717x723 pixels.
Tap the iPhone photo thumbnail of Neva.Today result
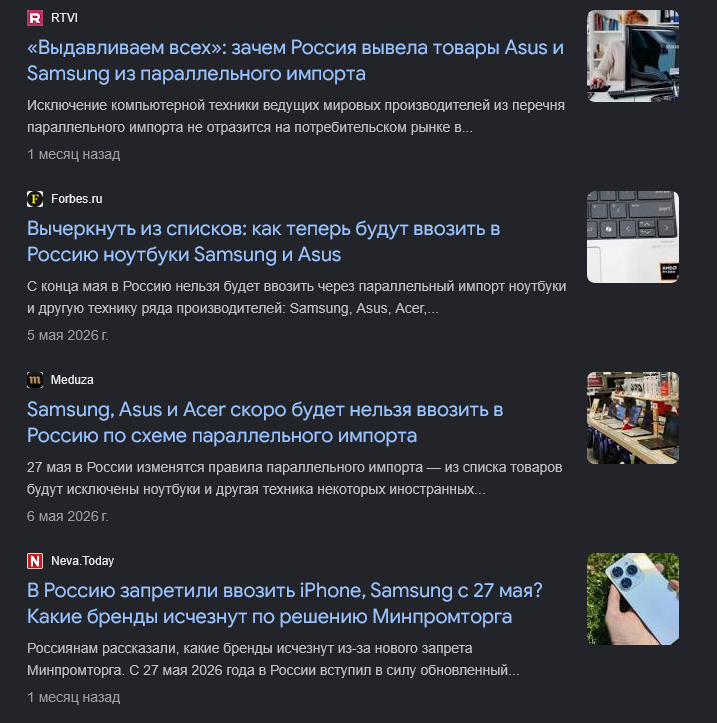coord(633,599)
